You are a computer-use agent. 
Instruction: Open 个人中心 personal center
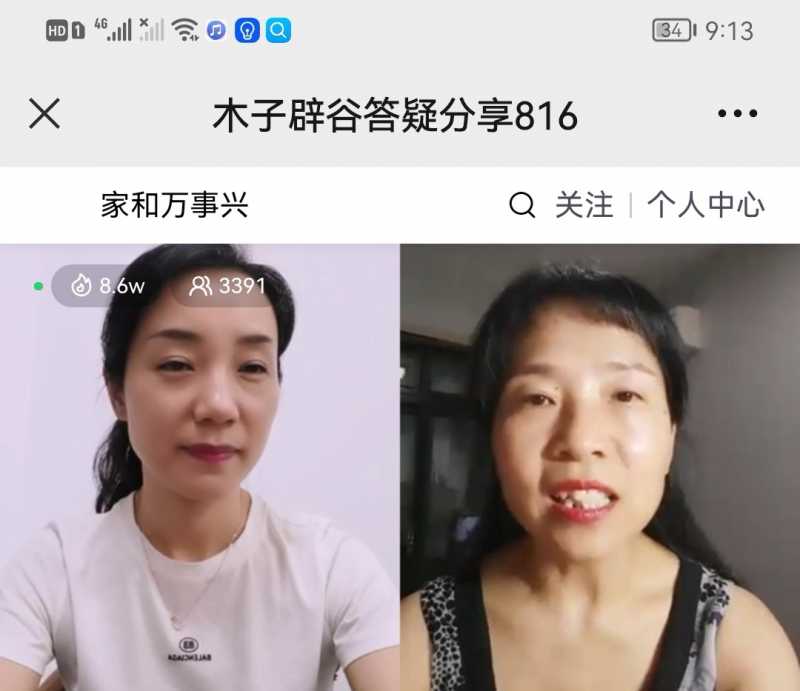tap(705, 206)
